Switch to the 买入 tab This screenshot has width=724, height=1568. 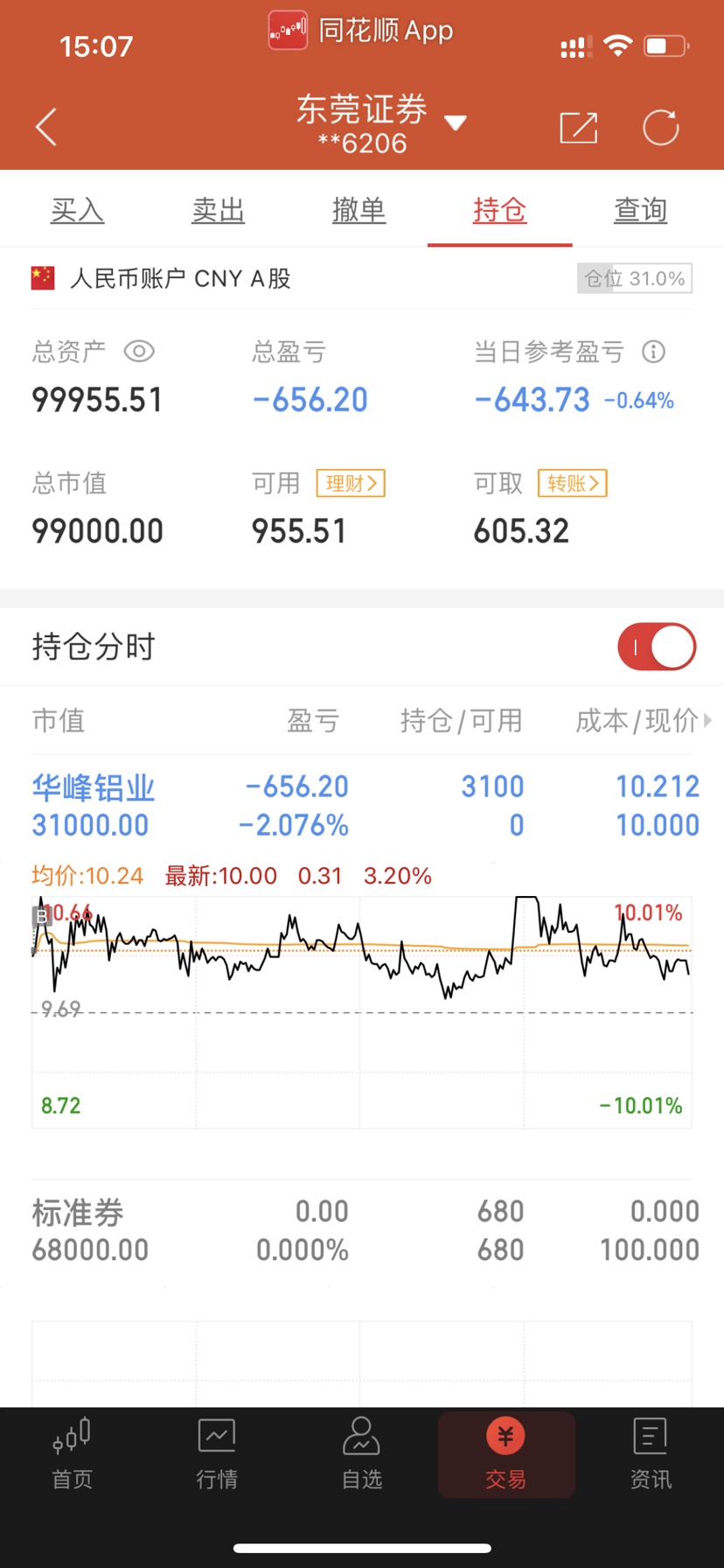78,210
